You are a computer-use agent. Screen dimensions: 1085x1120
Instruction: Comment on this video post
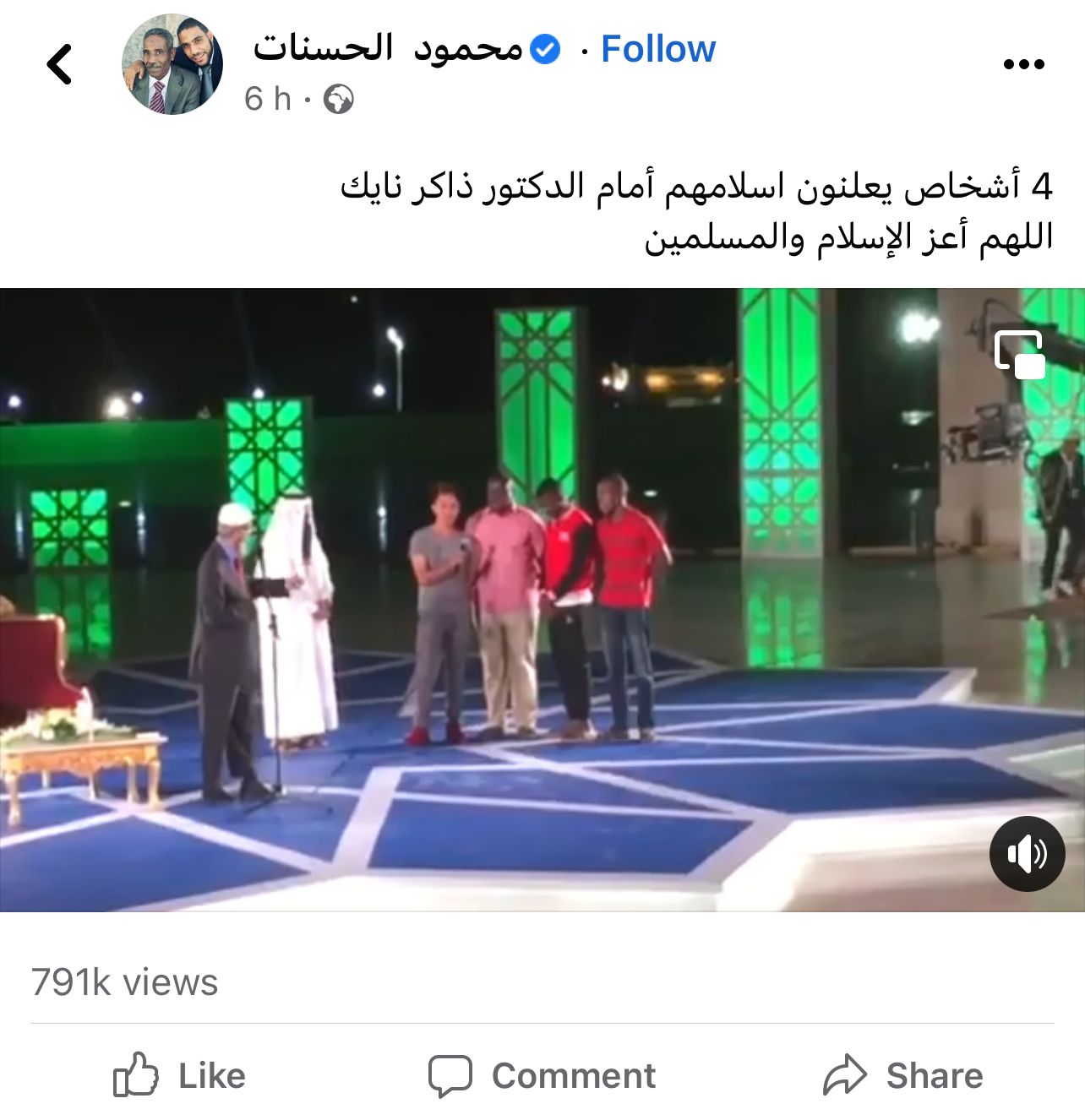[x=542, y=1075]
